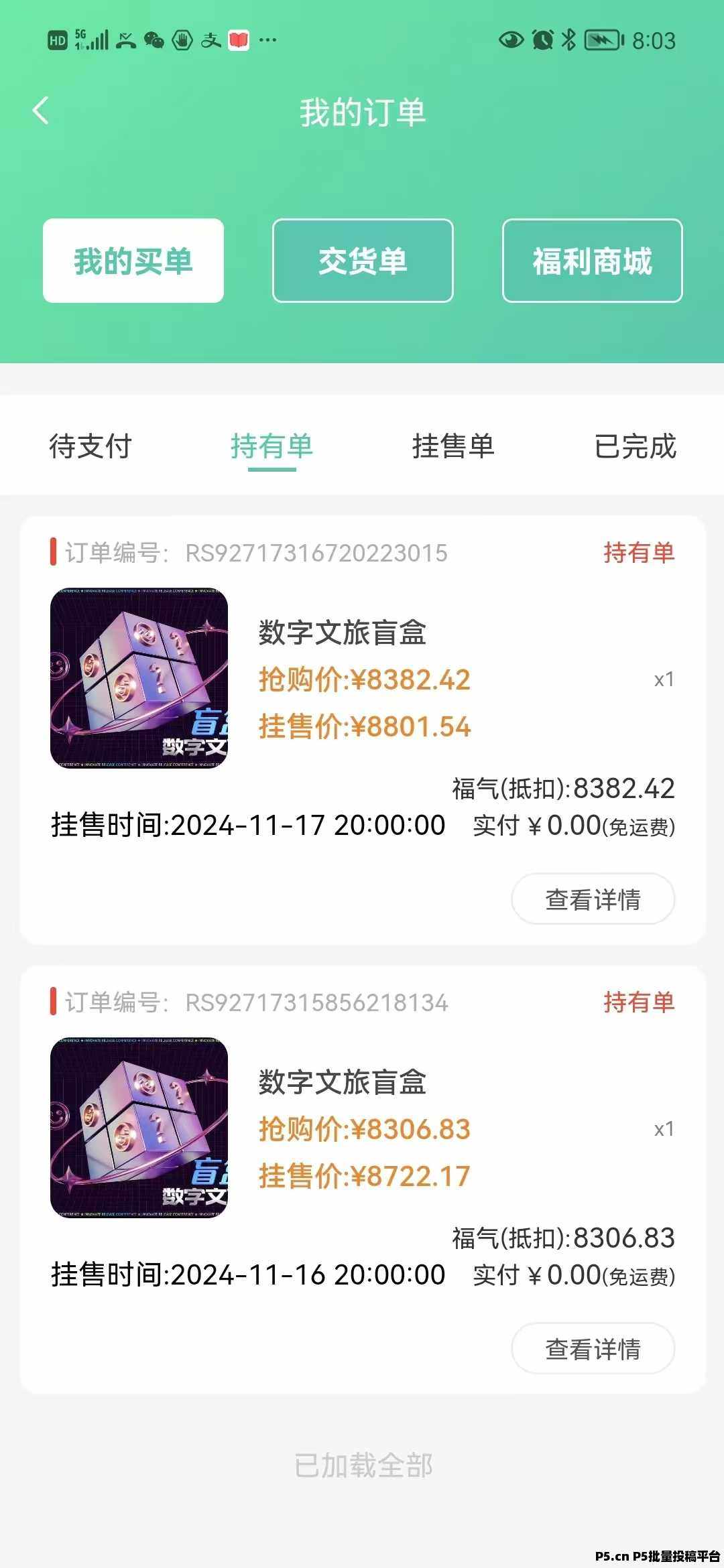Select the 持有单 tab

[271, 446]
